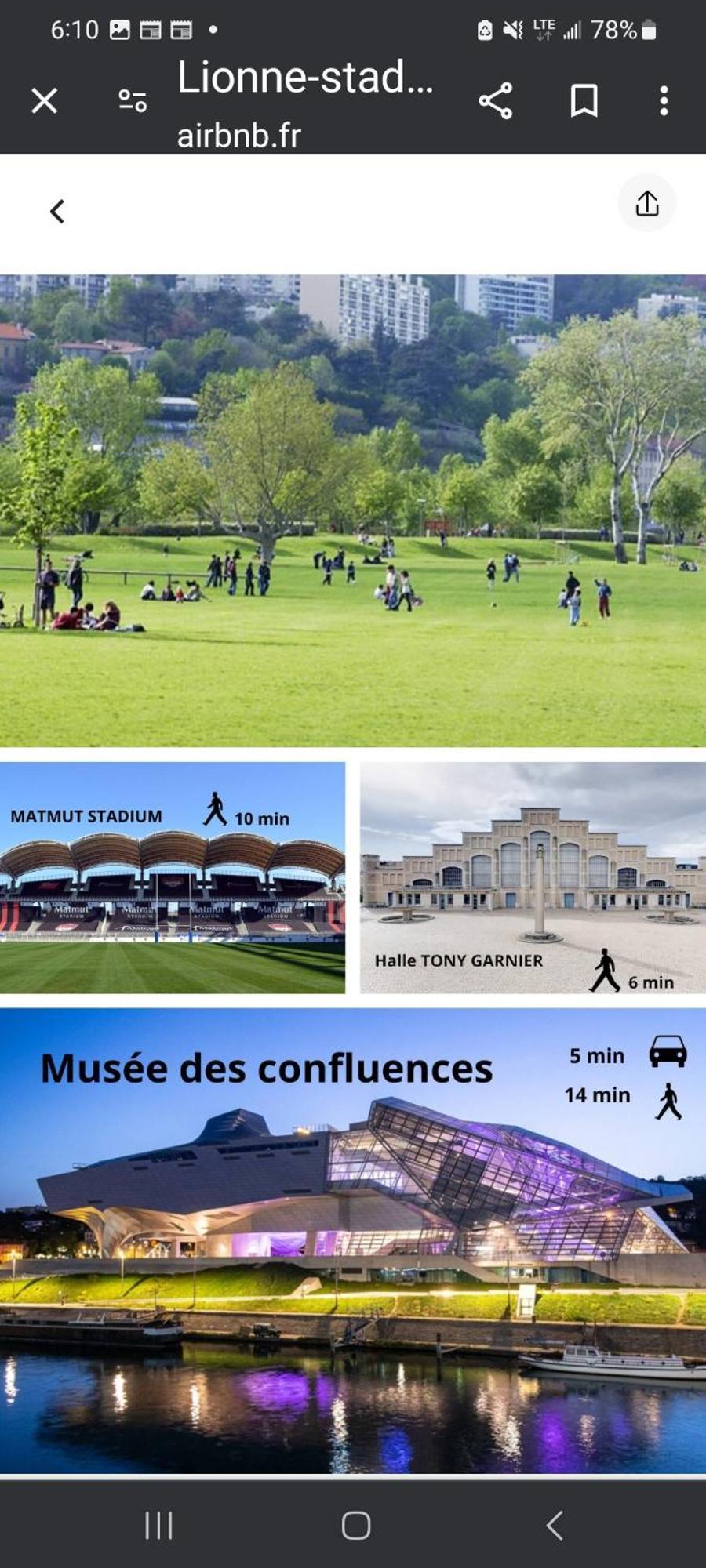
Task: Open the Matmut Stadium photo
Action: coord(173,878)
